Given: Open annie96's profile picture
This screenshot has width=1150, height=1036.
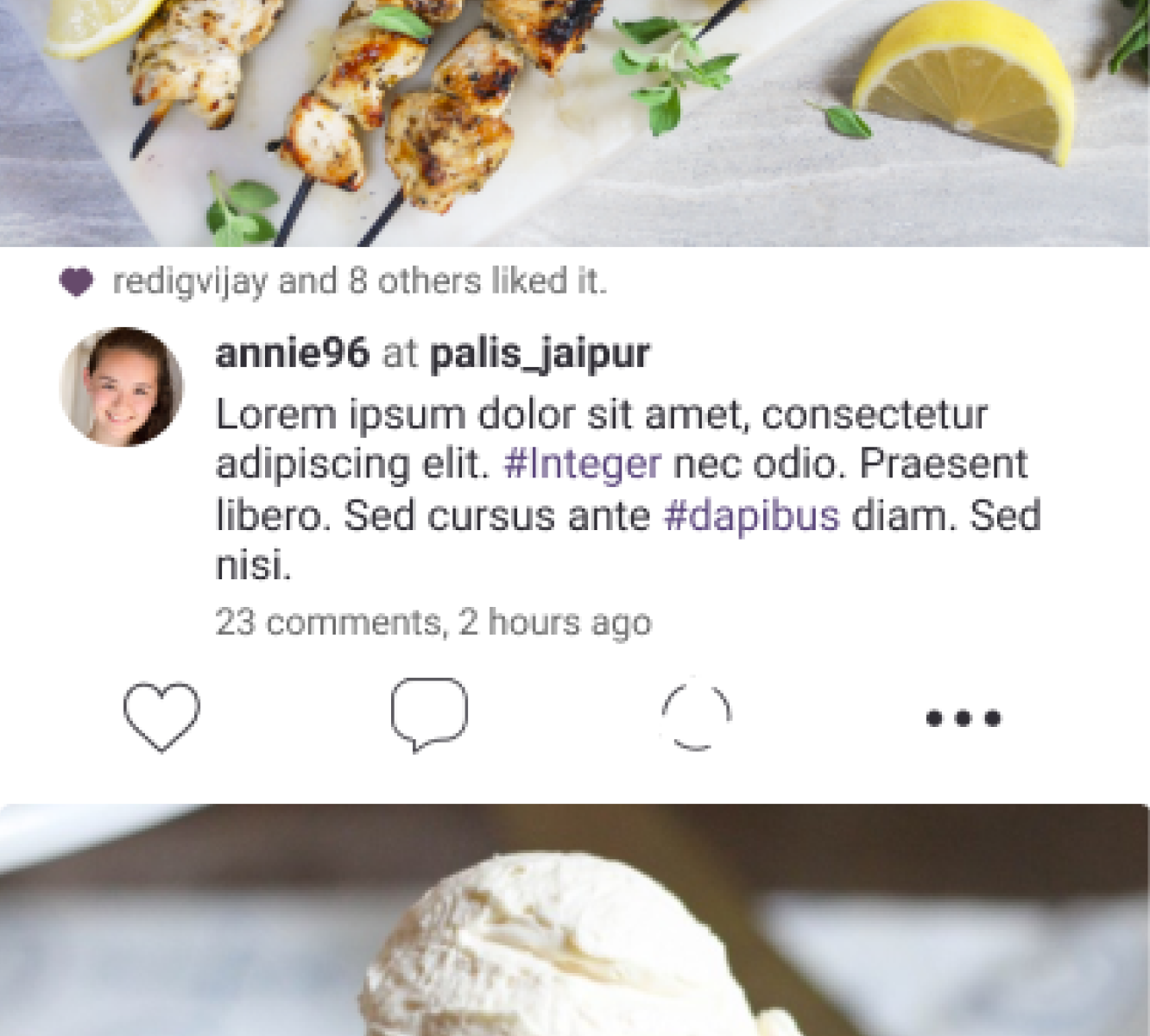Looking at the screenshot, I should click(121, 387).
